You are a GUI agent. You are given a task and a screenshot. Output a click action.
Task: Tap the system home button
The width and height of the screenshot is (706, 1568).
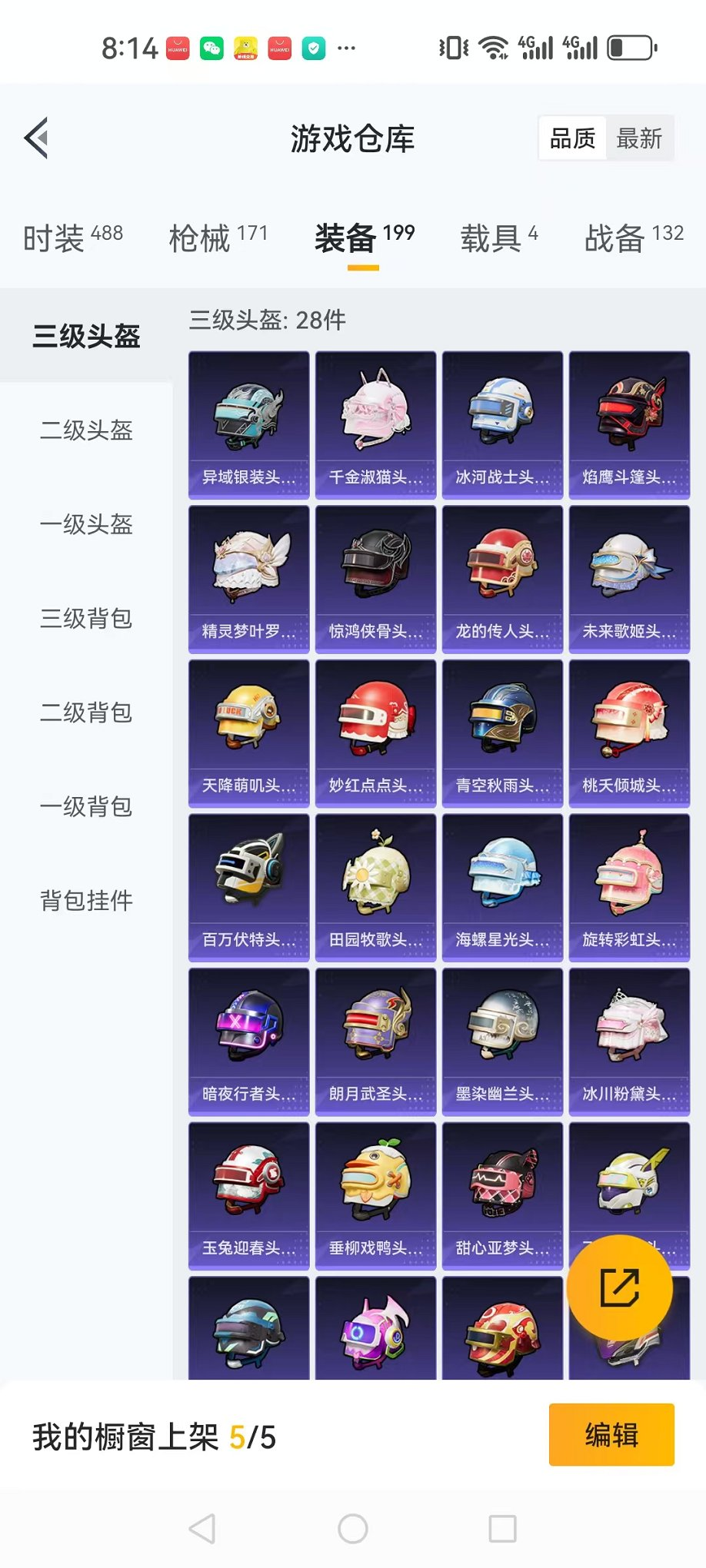tap(353, 1529)
